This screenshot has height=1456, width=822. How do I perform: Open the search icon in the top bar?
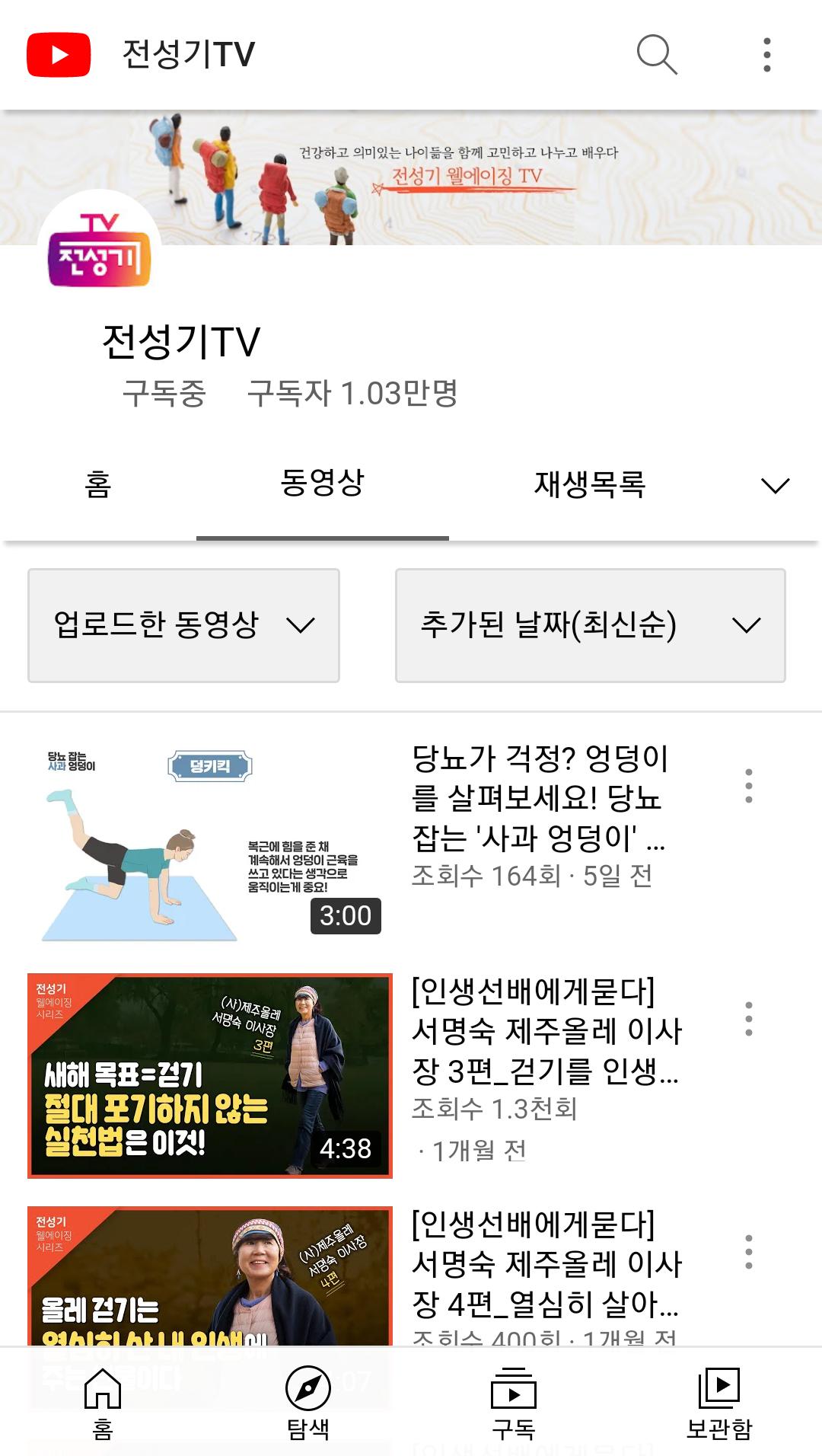point(657,55)
